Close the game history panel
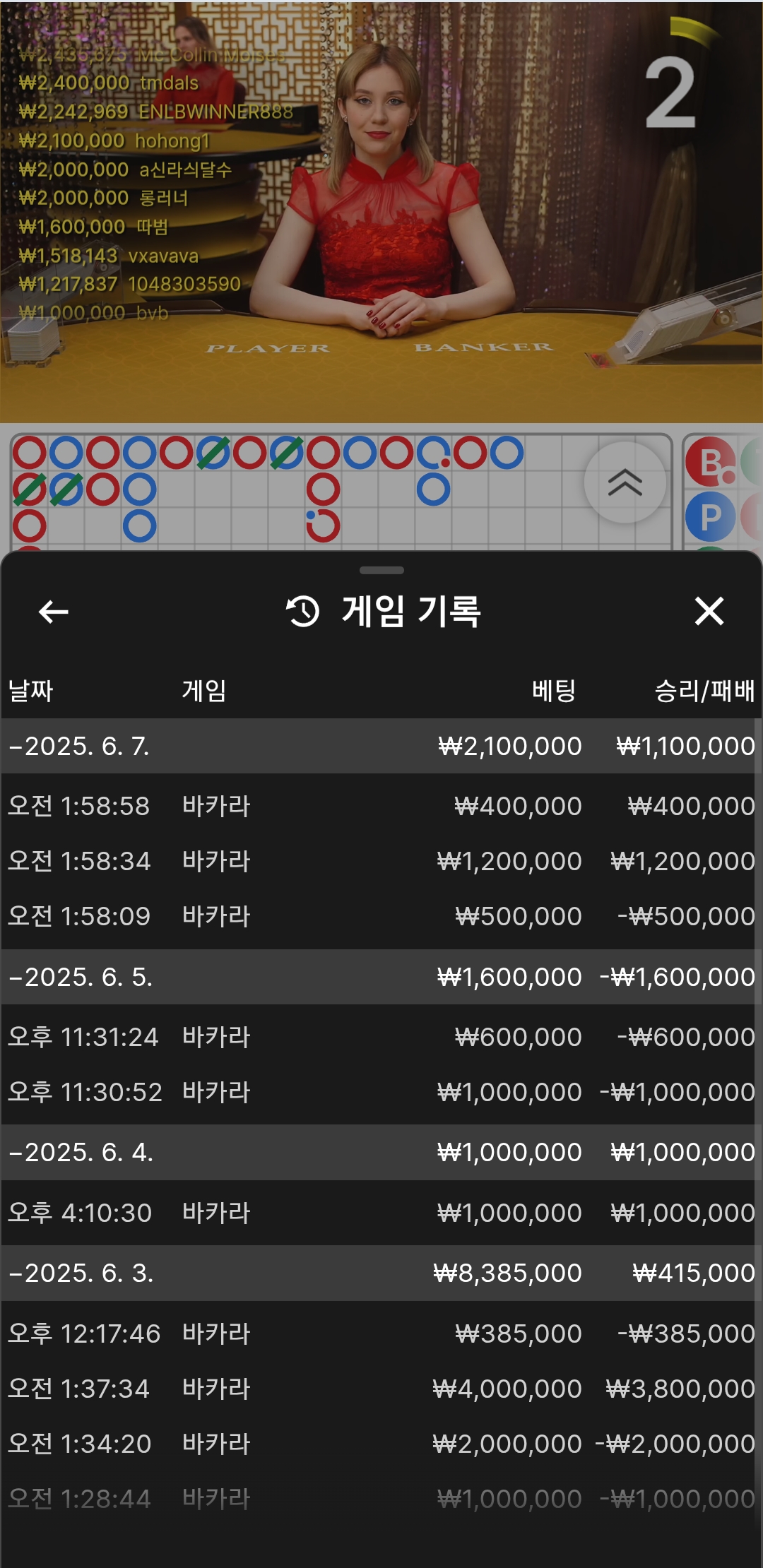Image resolution: width=763 pixels, height=1568 pixels. [709, 611]
